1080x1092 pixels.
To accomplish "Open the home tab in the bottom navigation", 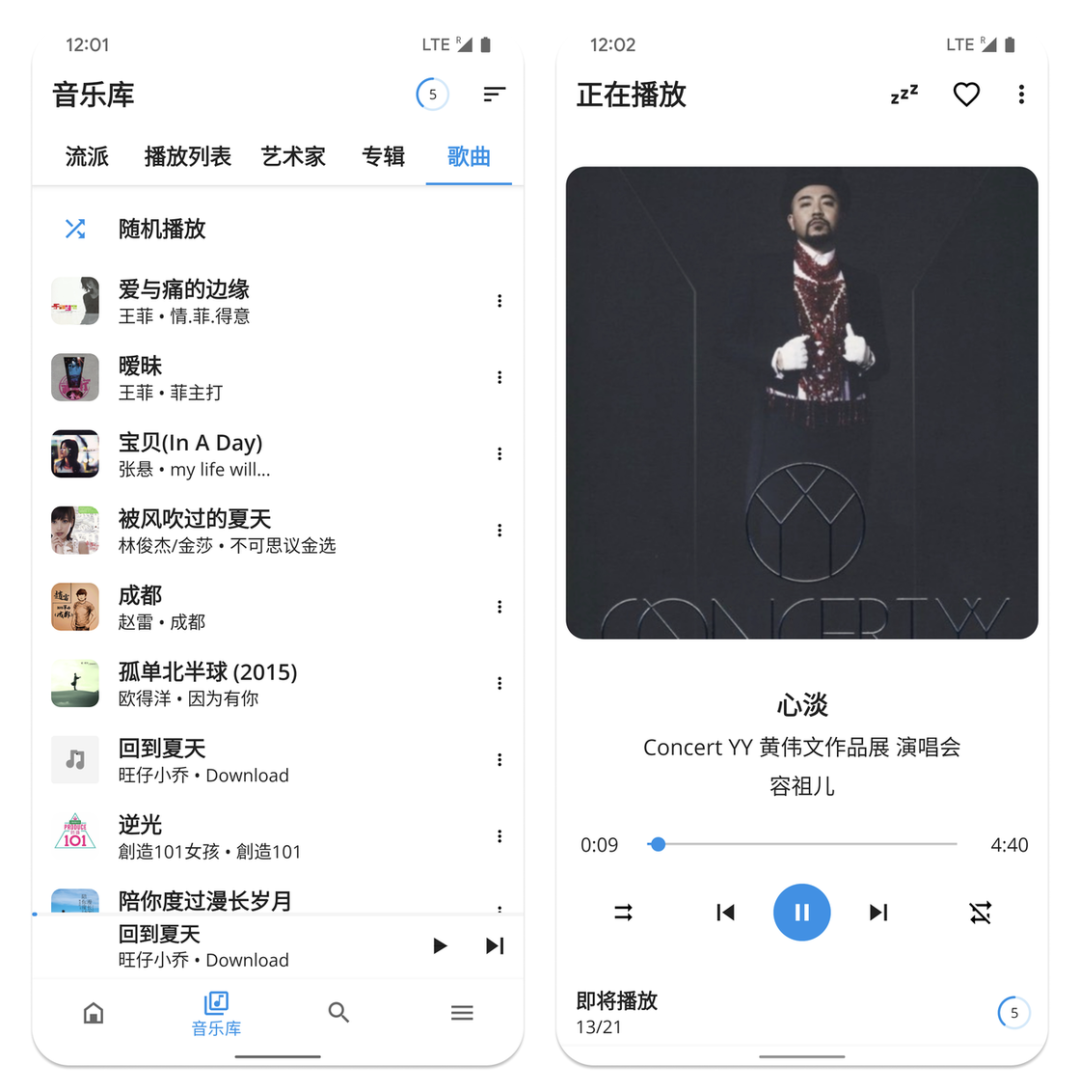I will (93, 1013).
